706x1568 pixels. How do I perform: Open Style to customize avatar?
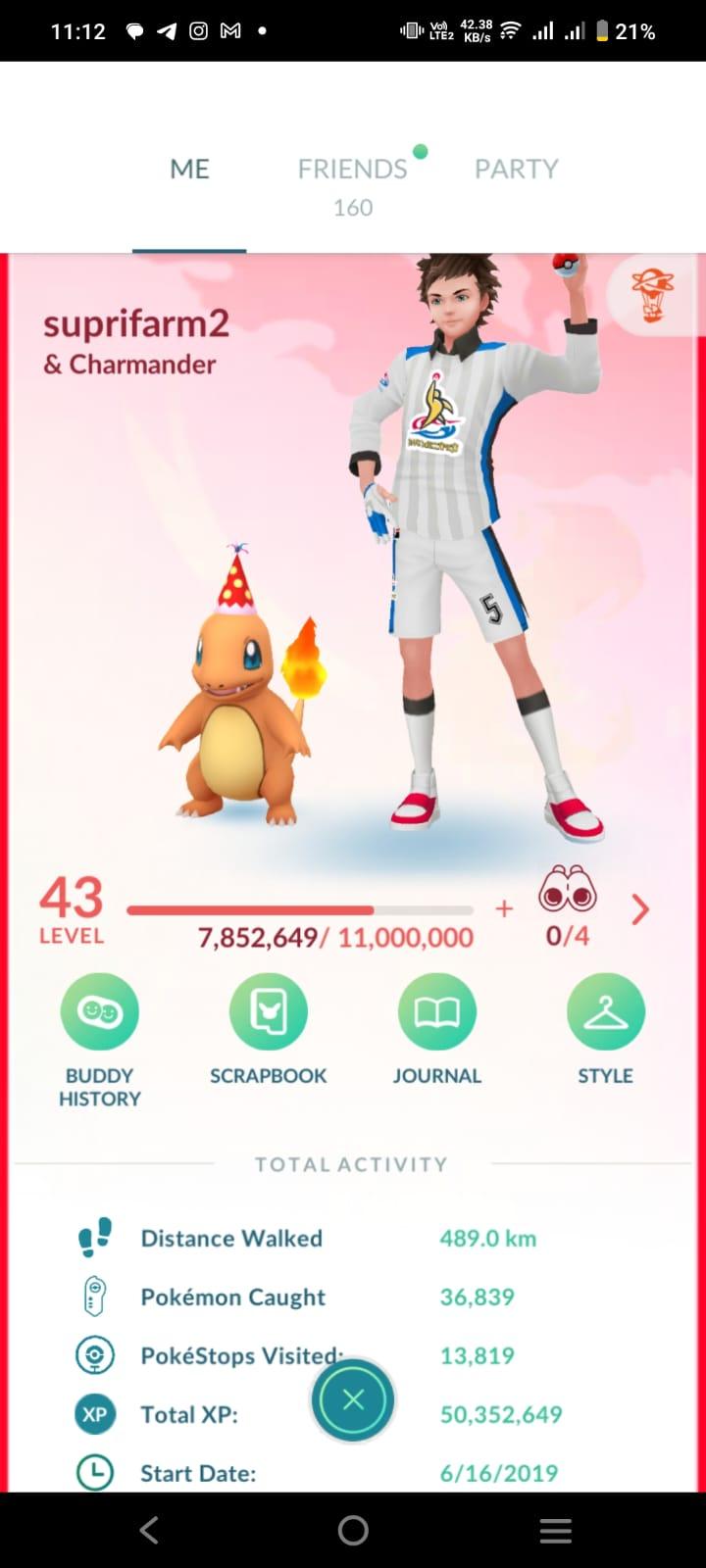(x=605, y=1012)
